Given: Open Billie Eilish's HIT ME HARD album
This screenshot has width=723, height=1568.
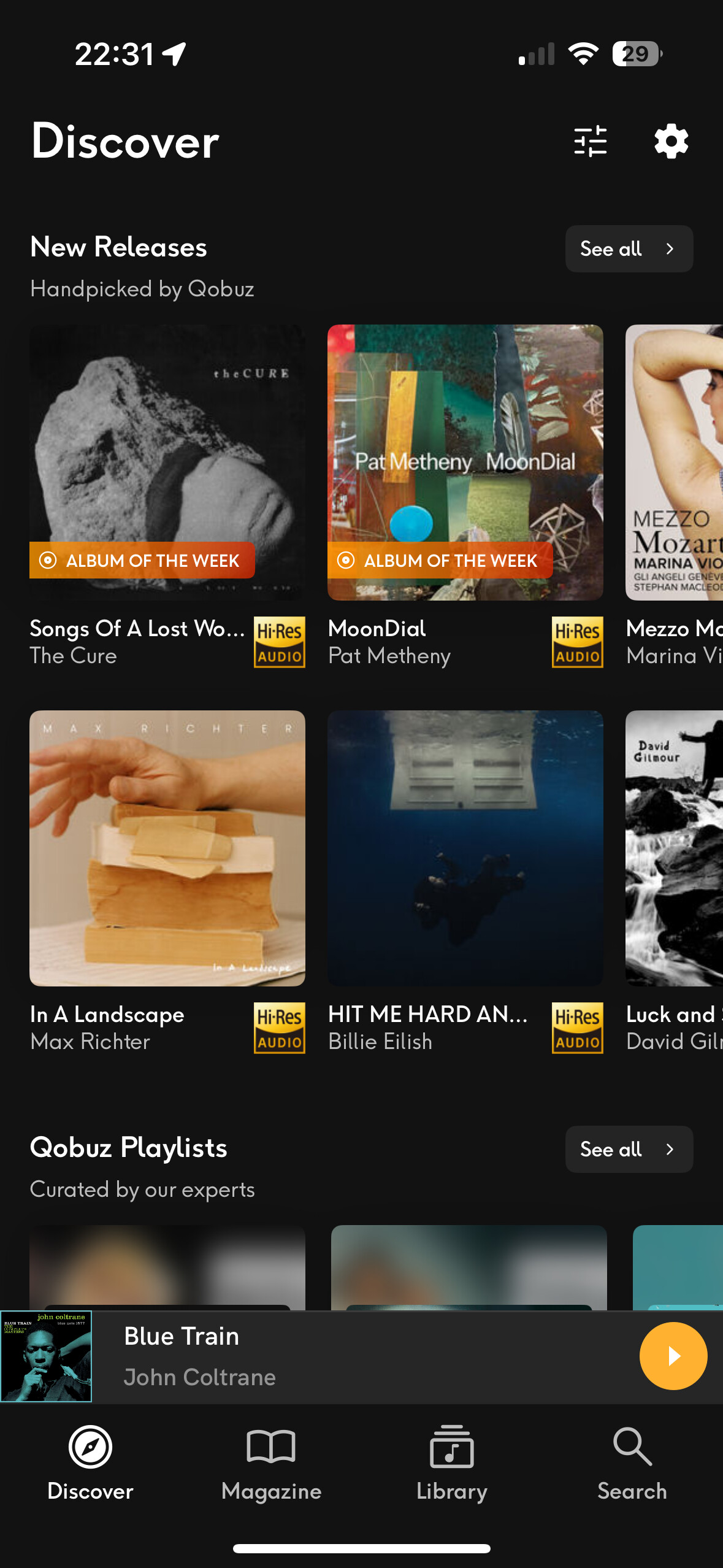Looking at the screenshot, I should pyautogui.click(x=465, y=848).
